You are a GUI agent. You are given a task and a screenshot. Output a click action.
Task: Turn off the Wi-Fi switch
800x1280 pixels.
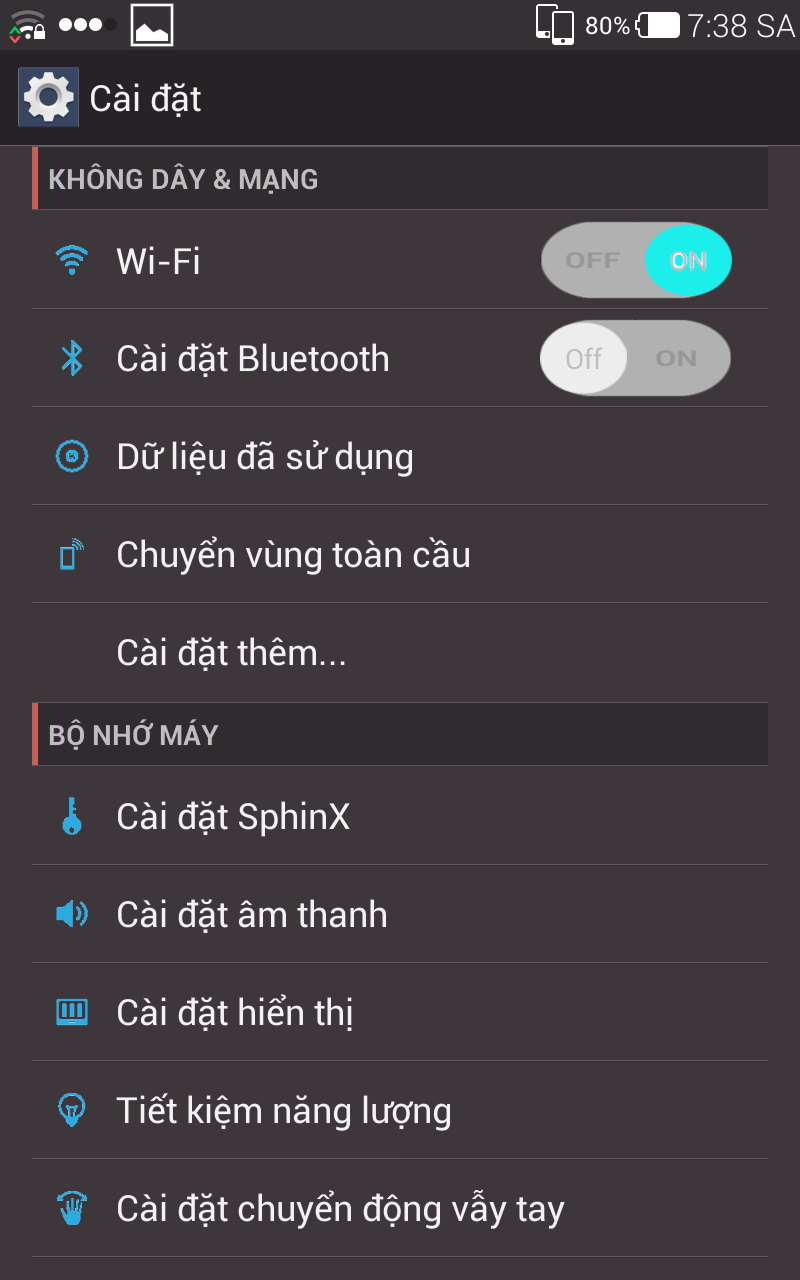coord(636,261)
